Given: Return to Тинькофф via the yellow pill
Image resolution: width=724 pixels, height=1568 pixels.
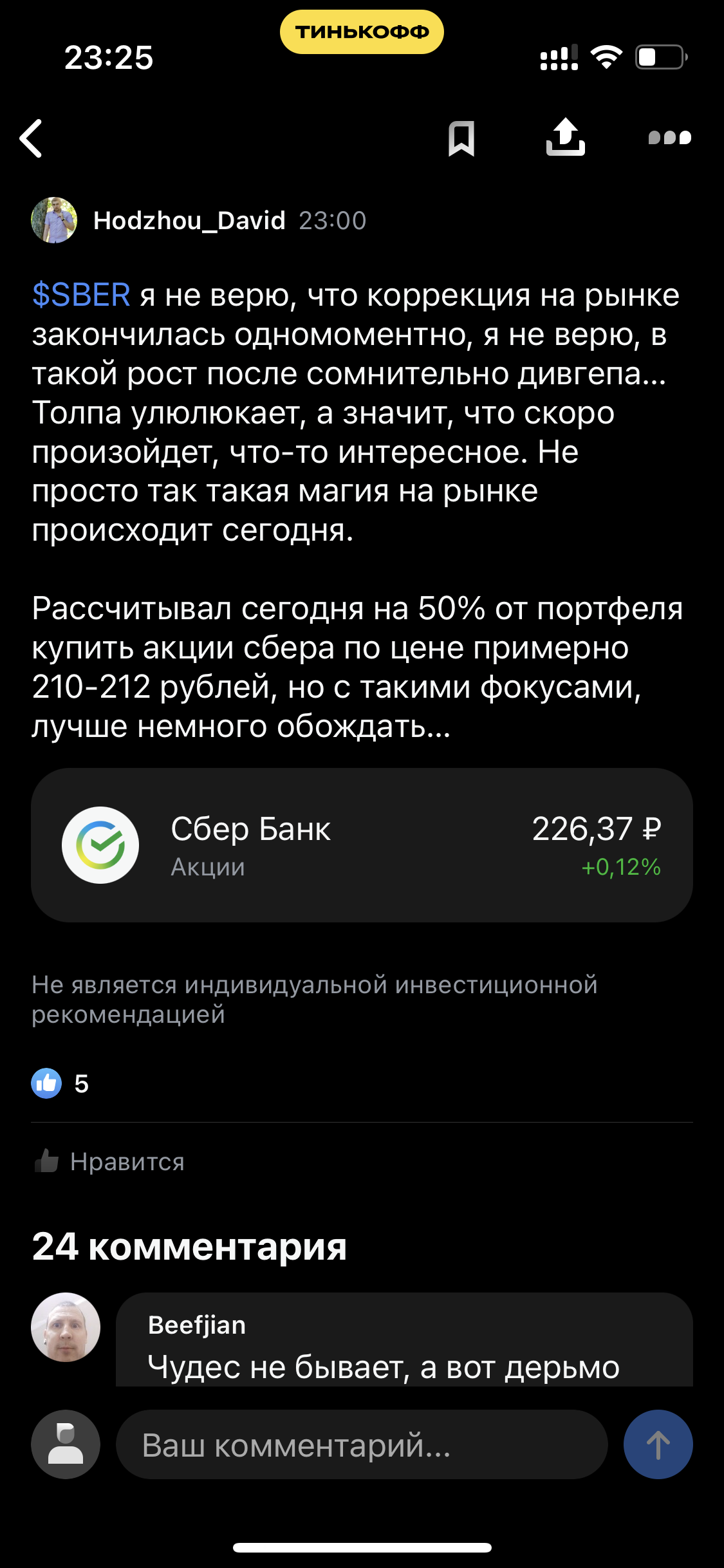Looking at the screenshot, I should (362, 32).
